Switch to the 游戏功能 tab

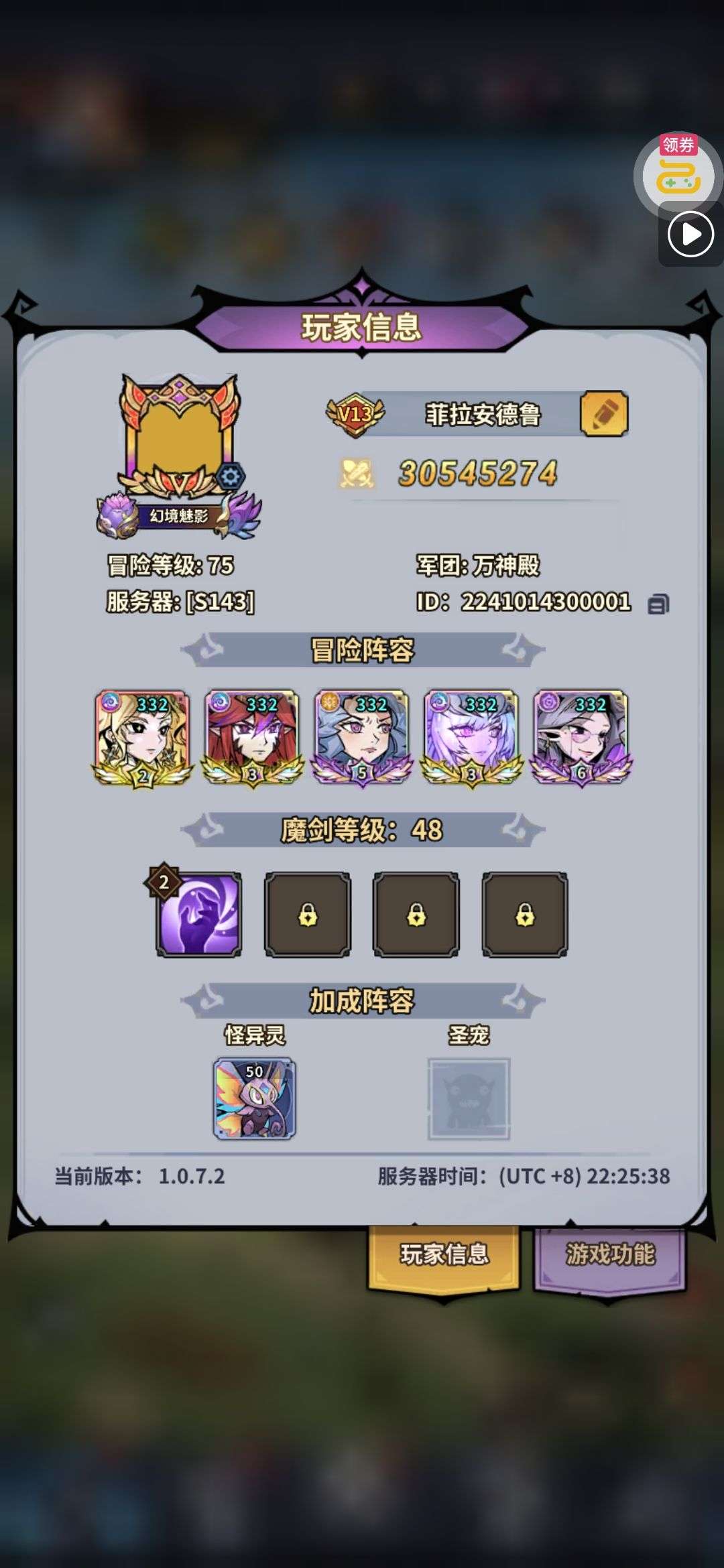(610, 1256)
